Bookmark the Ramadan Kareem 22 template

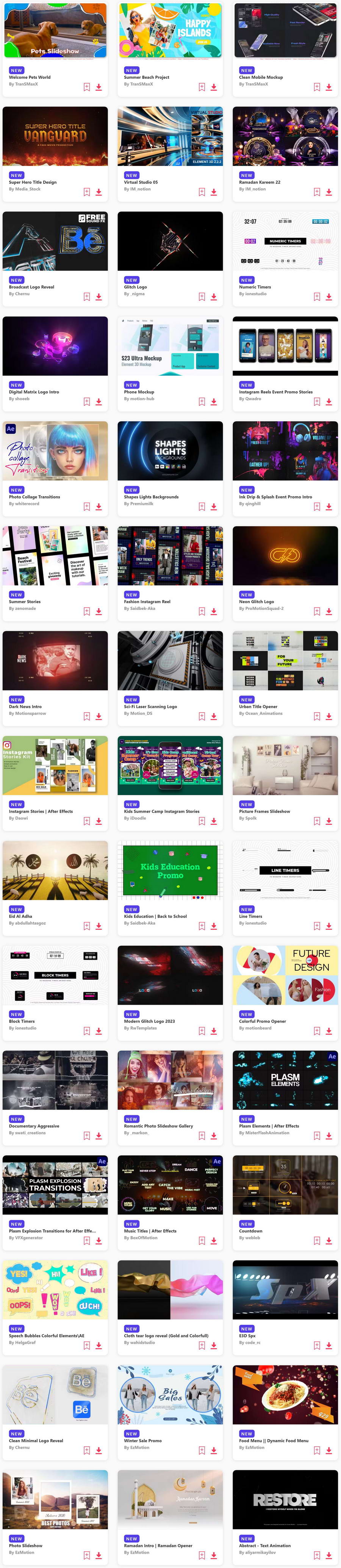click(x=317, y=192)
